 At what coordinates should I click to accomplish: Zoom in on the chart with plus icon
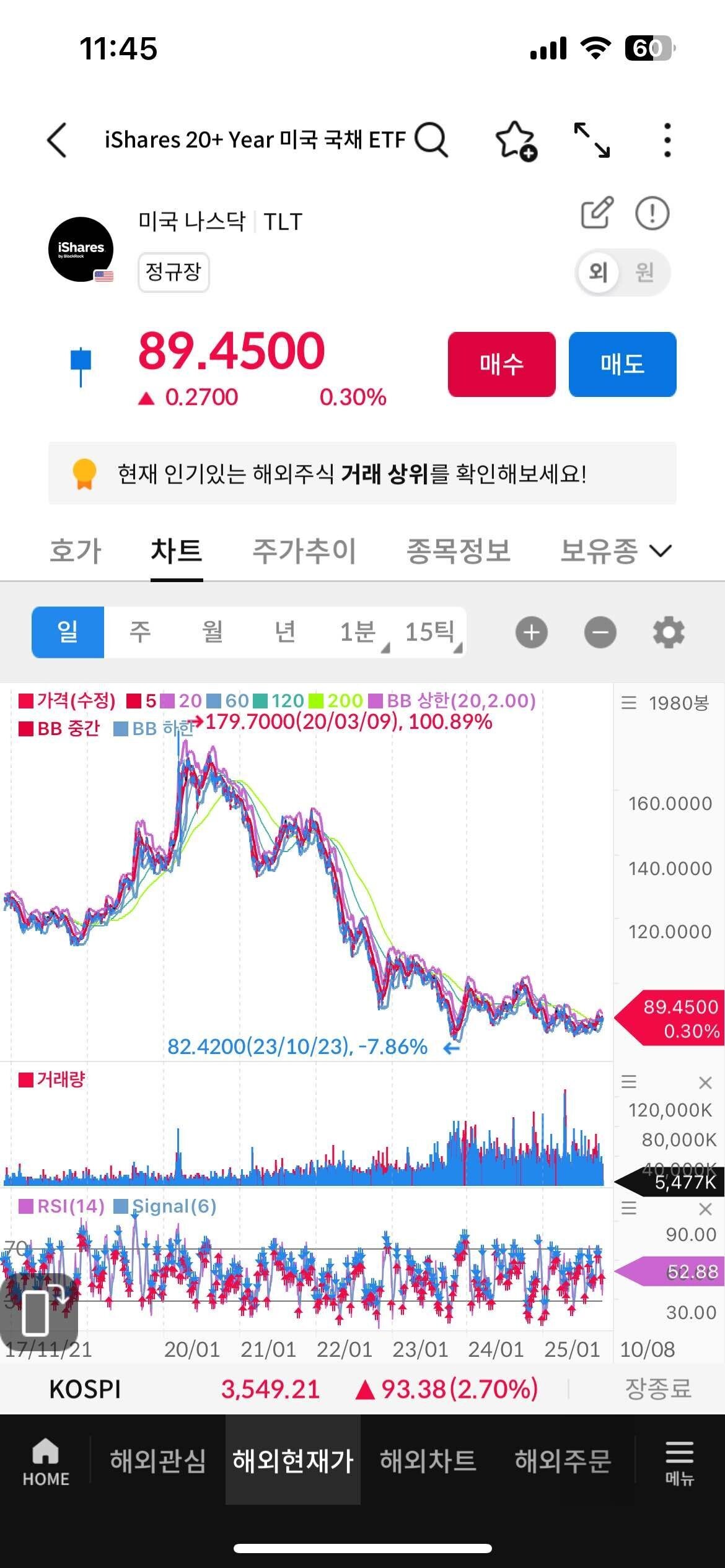point(532,632)
